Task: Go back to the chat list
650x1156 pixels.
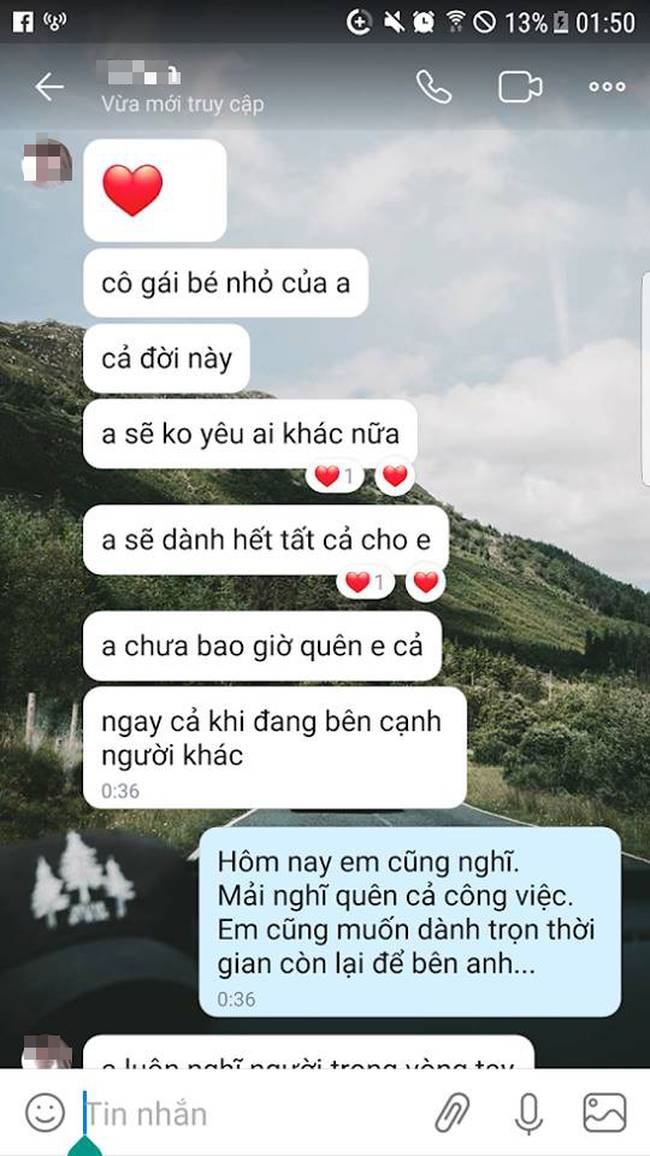Action: 49,87
